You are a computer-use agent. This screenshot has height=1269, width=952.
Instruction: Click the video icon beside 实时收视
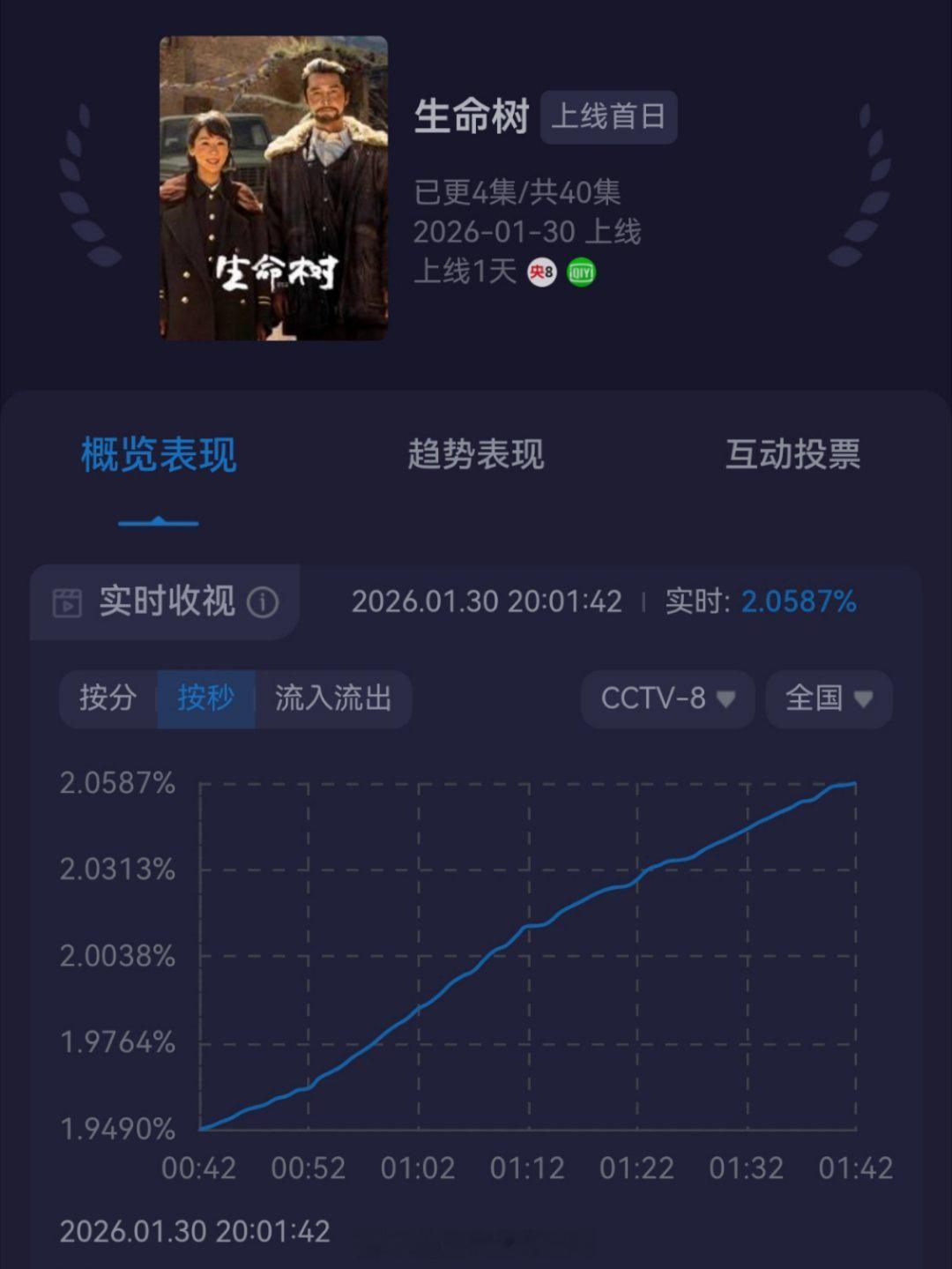pos(67,602)
